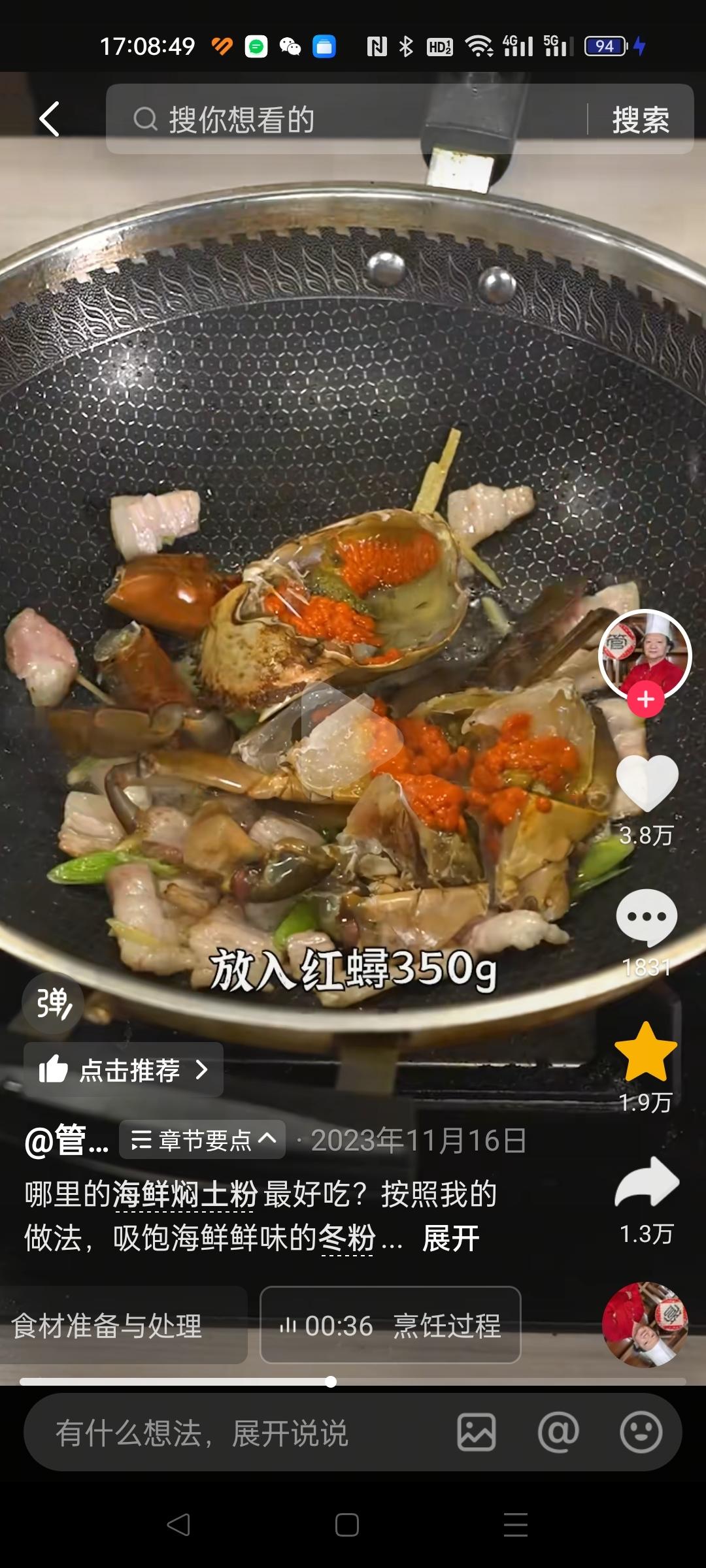Write a comment in 有什么想法 field
Screen dimensions: 706x1568
pyautogui.click(x=203, y=1433)
